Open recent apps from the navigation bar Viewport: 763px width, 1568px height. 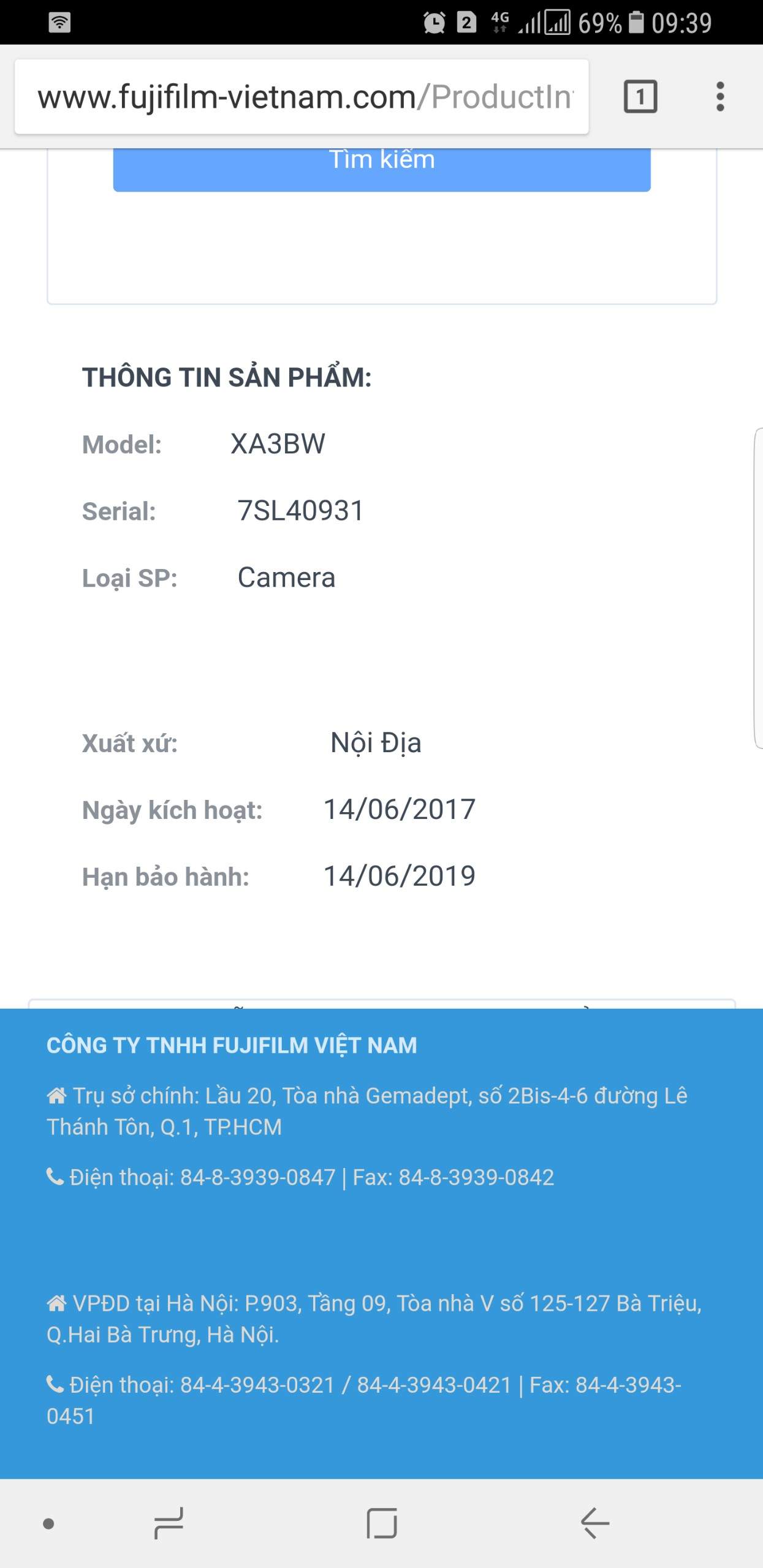tap(168, 1523)
